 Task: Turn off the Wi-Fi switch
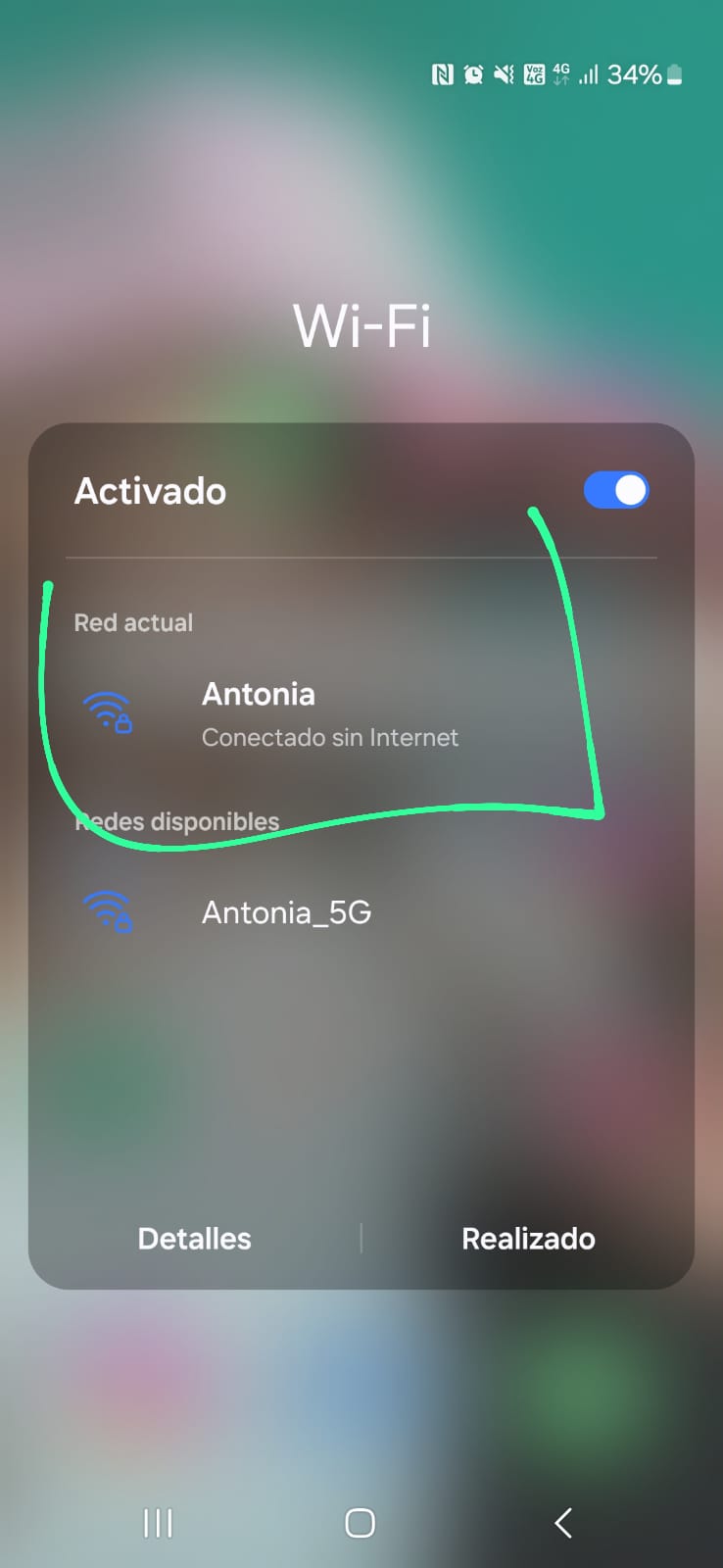coord(616,490)
